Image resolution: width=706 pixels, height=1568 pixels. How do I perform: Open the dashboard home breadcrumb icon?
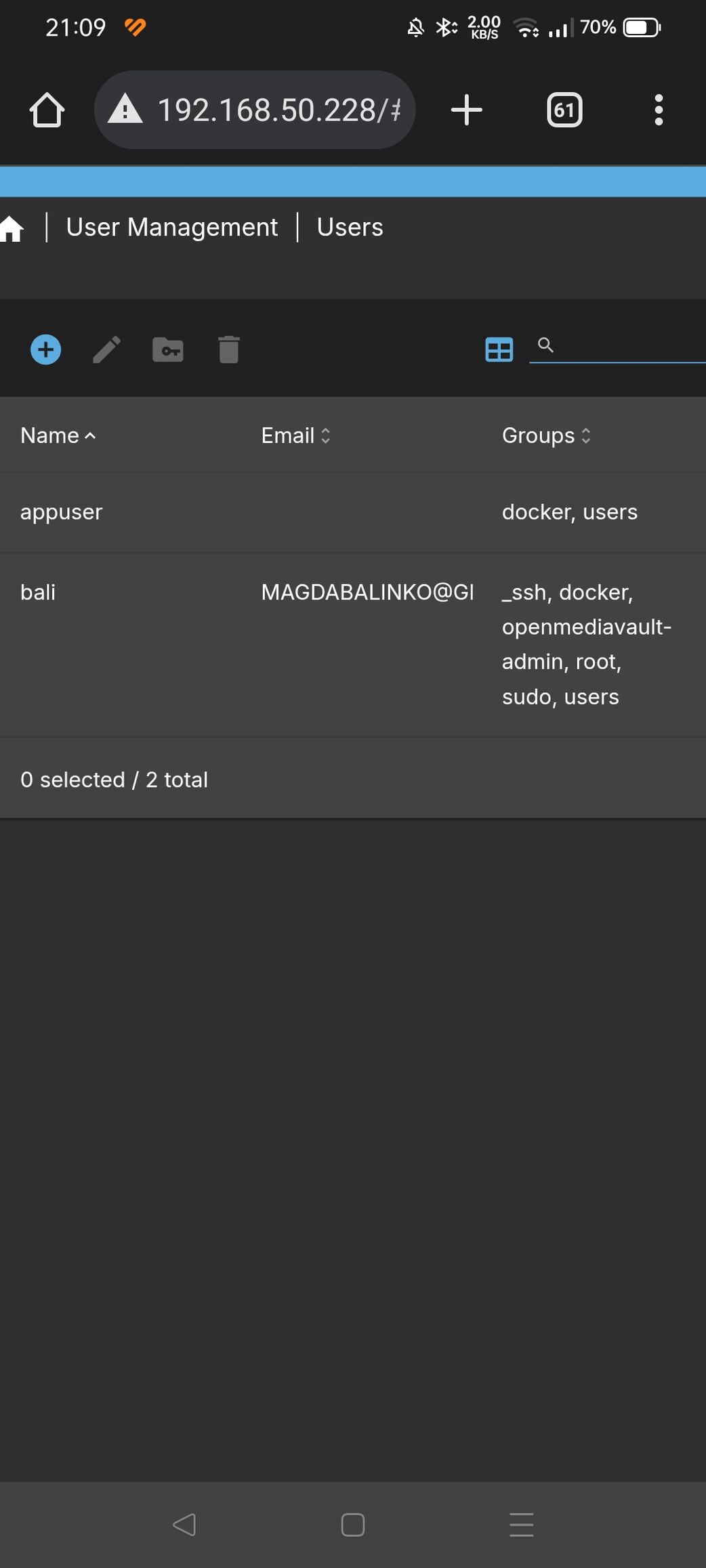tap(12, 228)
